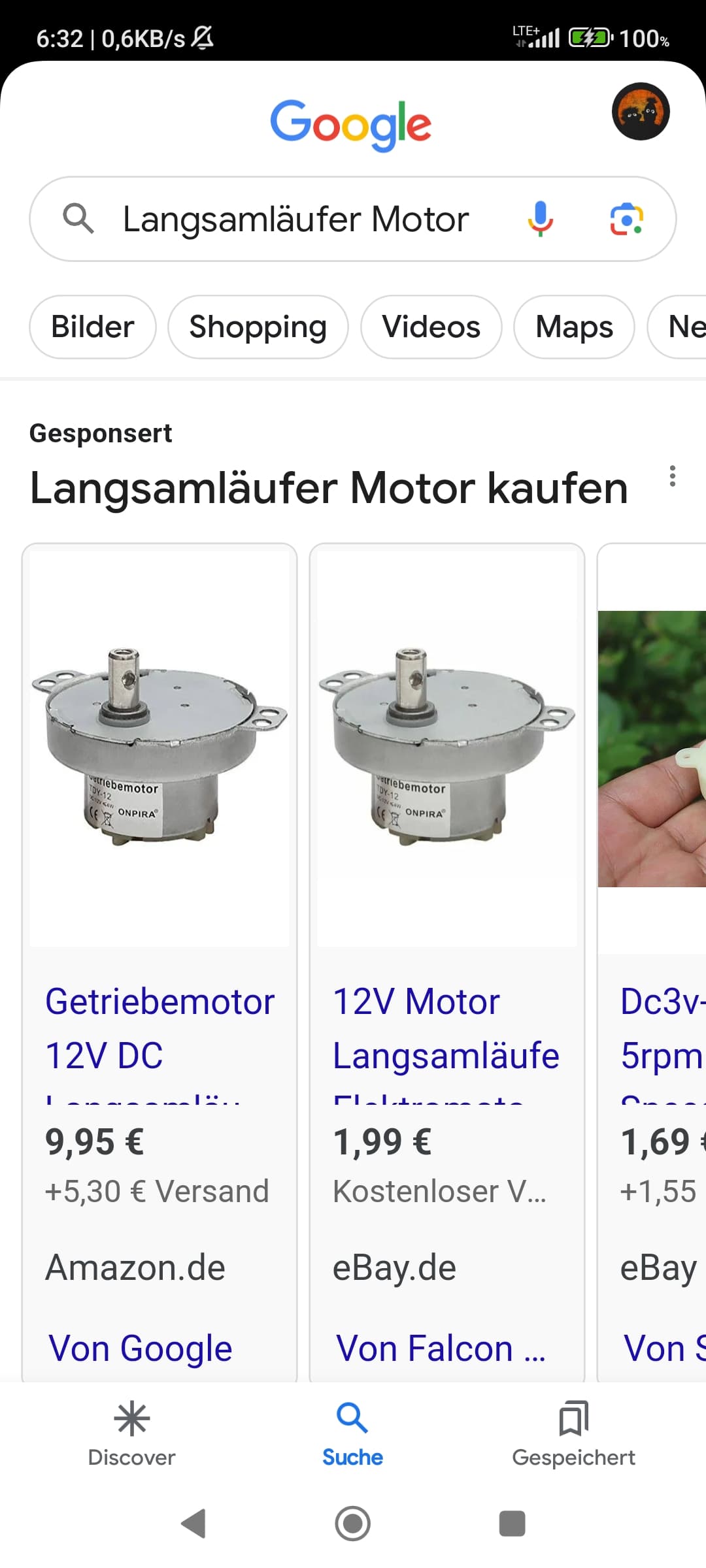Go back using system back button

point(193,1524)
